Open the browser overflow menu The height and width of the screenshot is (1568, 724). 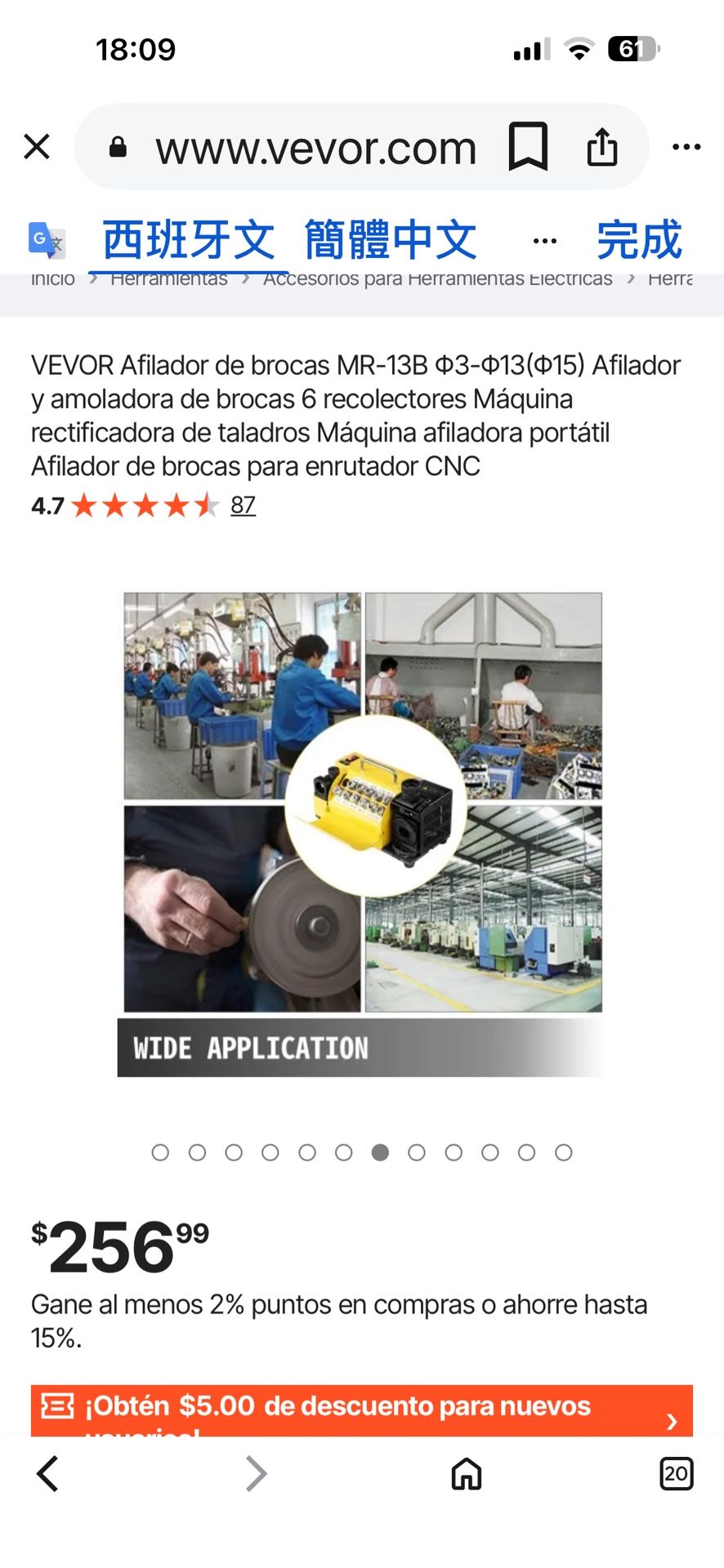pyautogui.click(x=686, y=147)
